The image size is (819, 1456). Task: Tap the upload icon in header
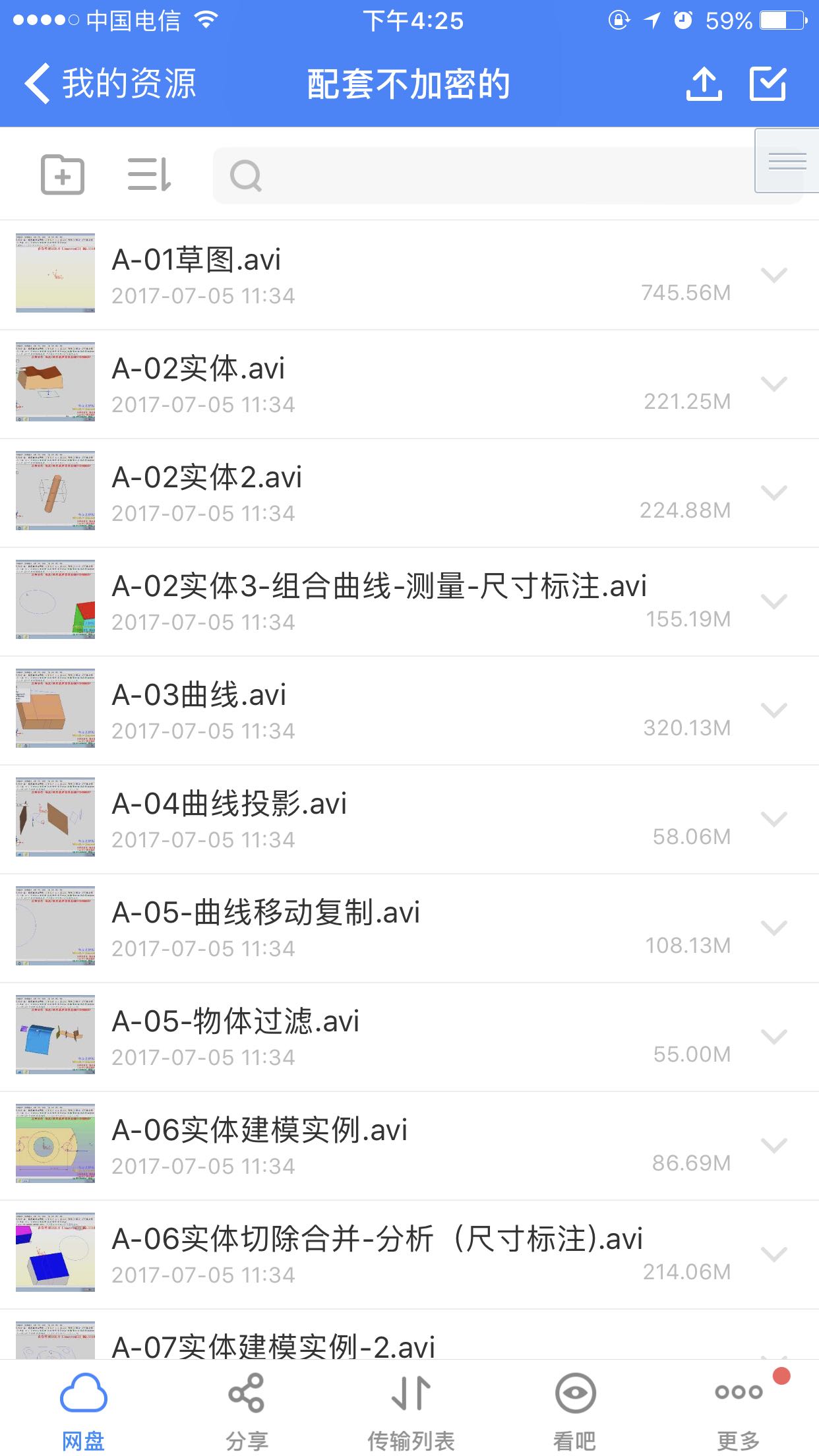point(704,84)
